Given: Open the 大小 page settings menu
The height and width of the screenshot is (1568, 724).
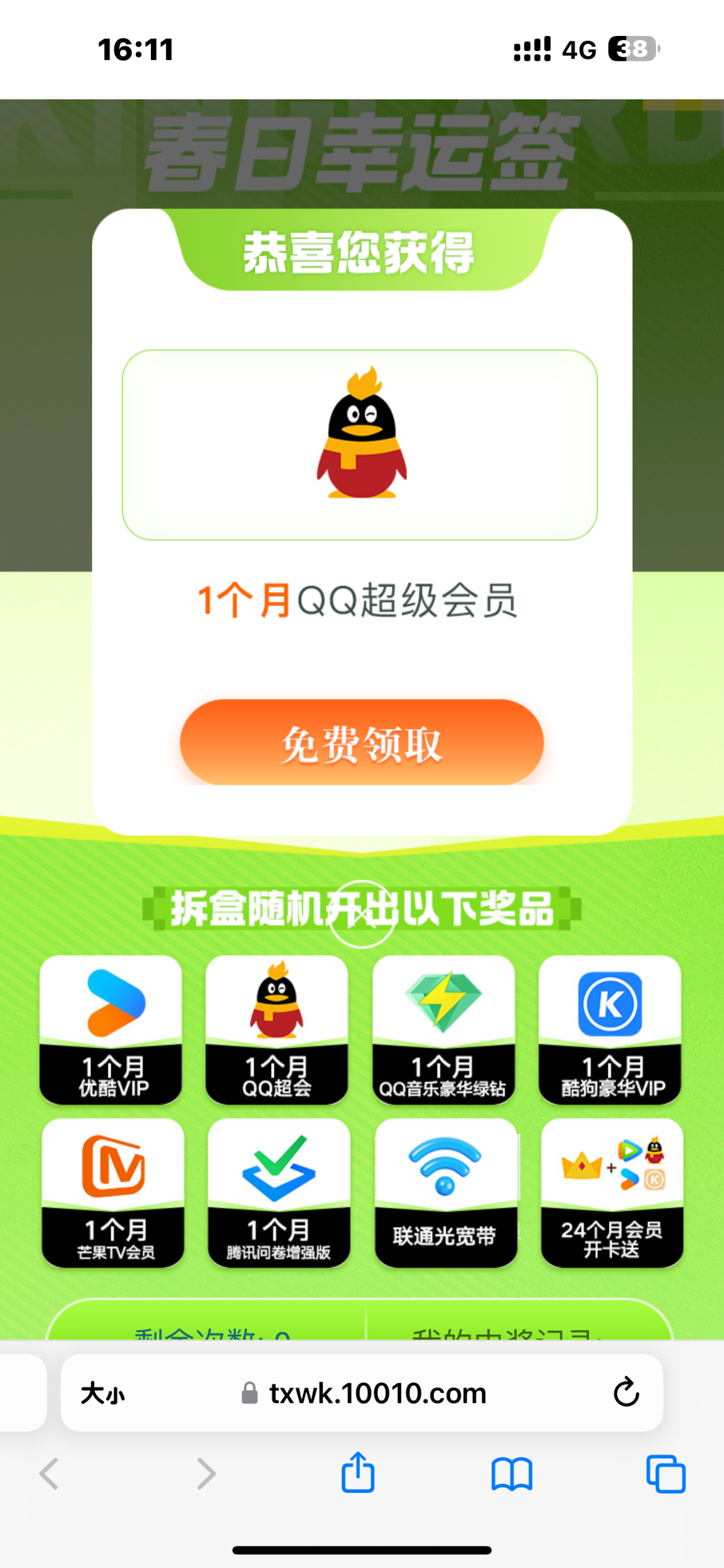Looking at the screenshot, I should click(x=103, y=1393).
